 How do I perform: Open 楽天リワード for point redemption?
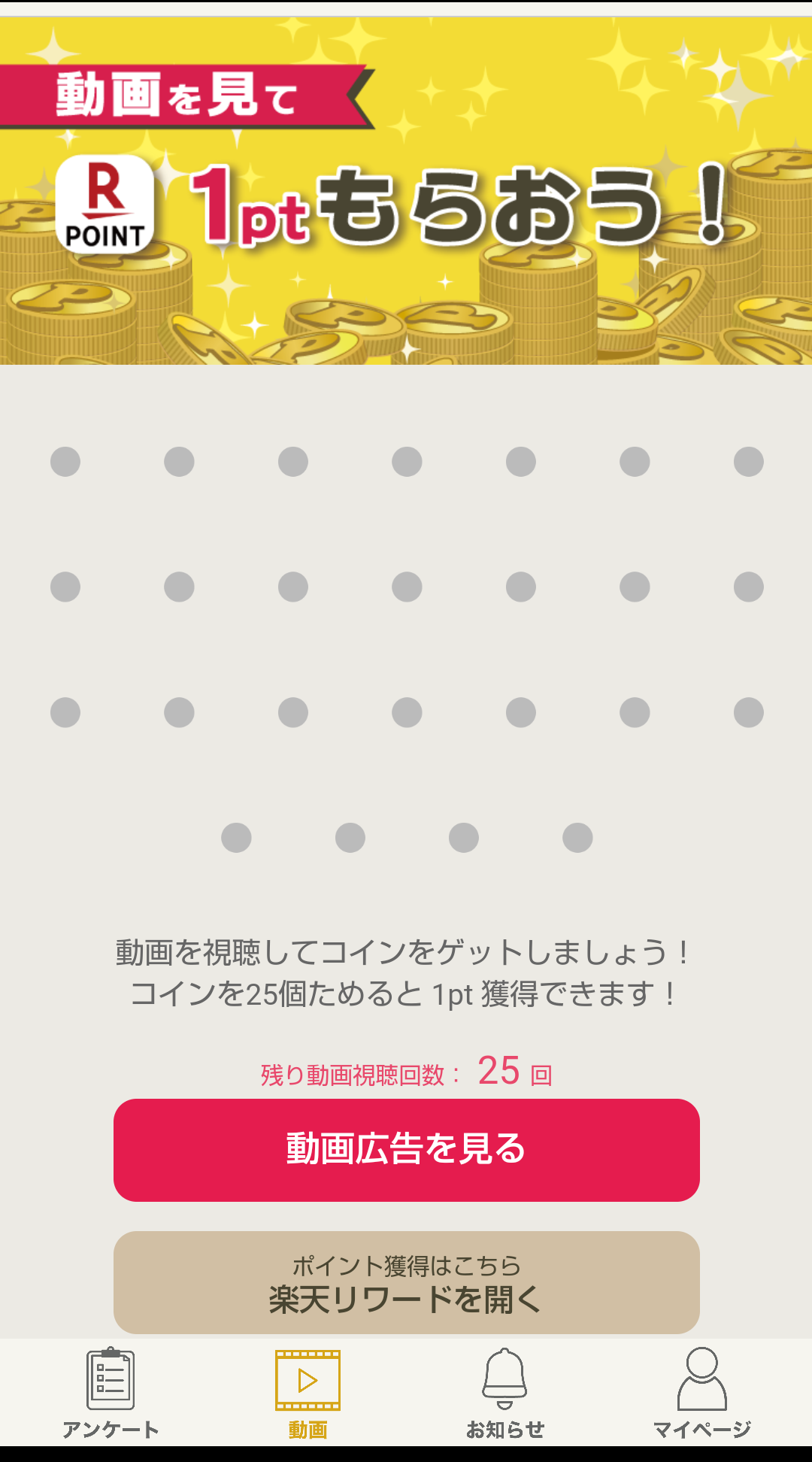pyautogui.click(x=406, y=1282)
